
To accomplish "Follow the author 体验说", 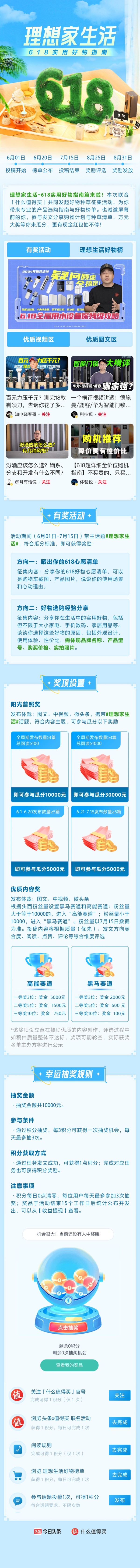I will [102, 481].
